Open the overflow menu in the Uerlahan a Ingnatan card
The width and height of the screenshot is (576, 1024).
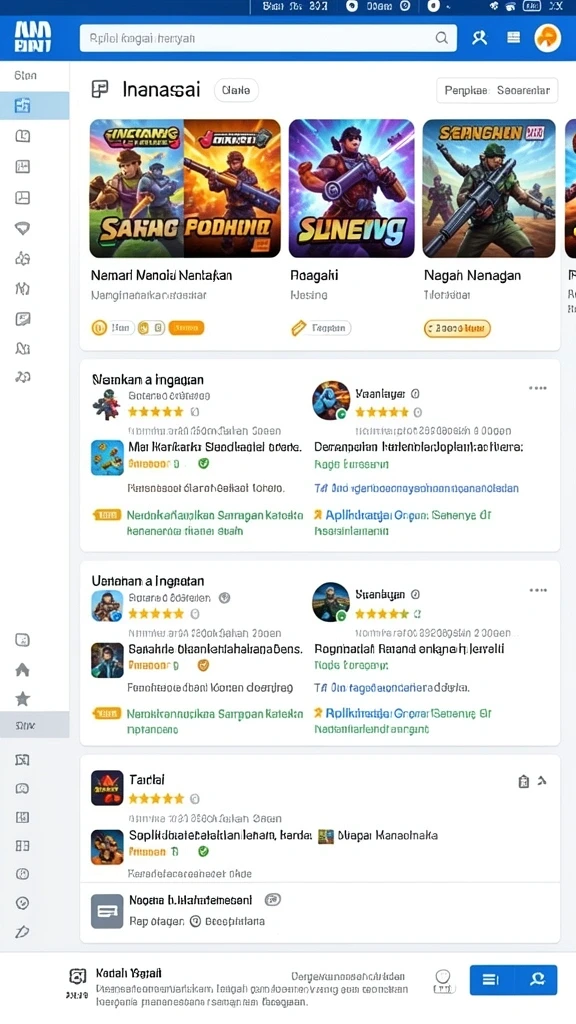(x=537, y=590)
